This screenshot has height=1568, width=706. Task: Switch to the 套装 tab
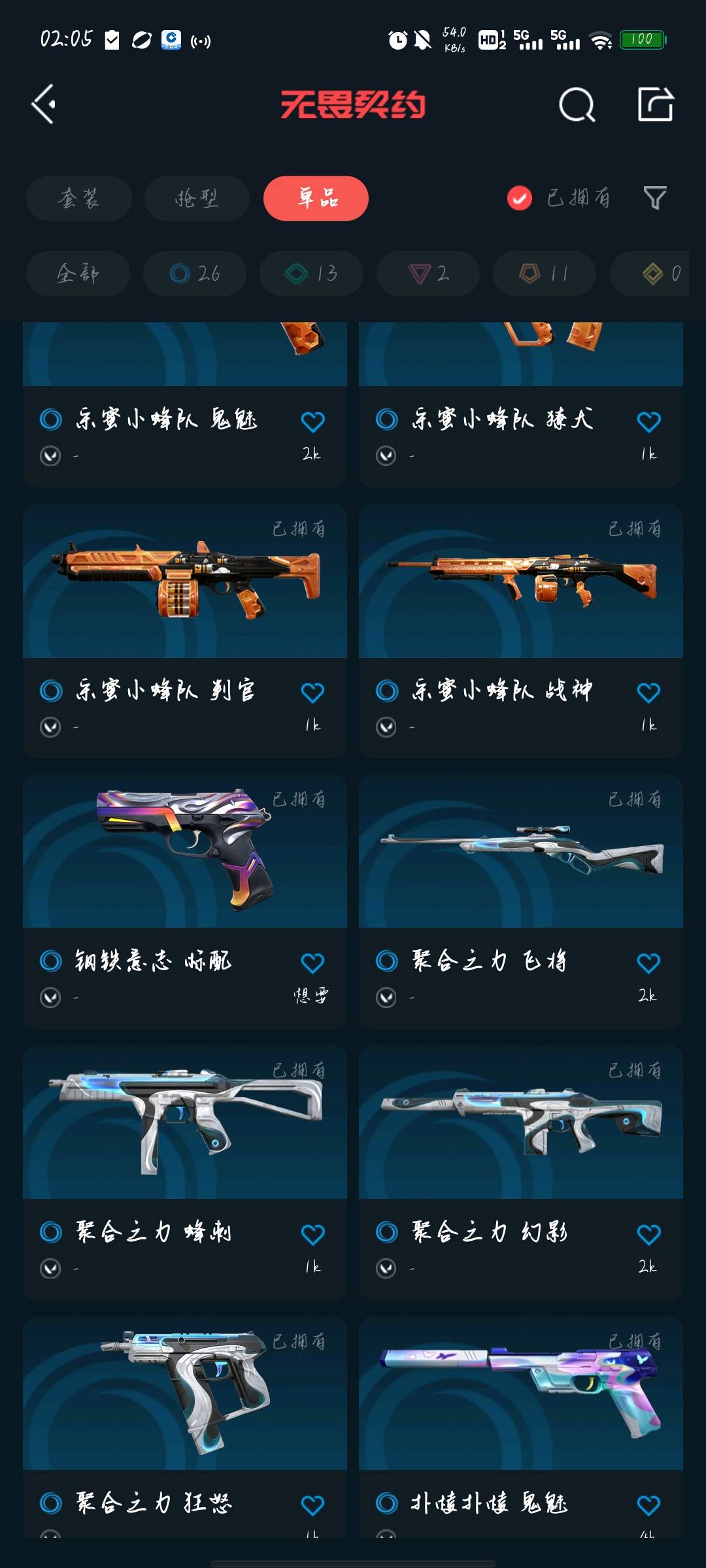point(79,198)
